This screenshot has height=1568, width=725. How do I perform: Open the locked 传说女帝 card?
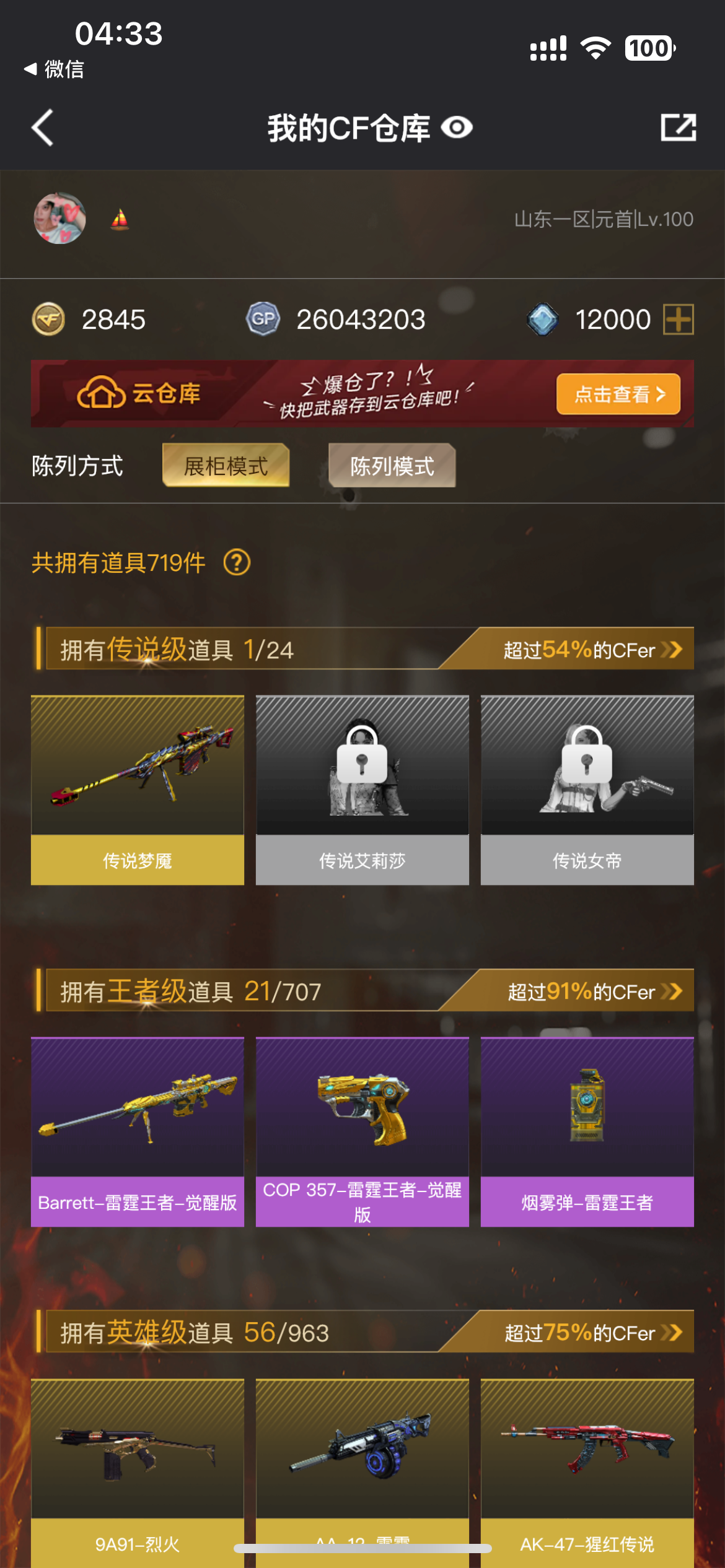(x=587, y=790)
